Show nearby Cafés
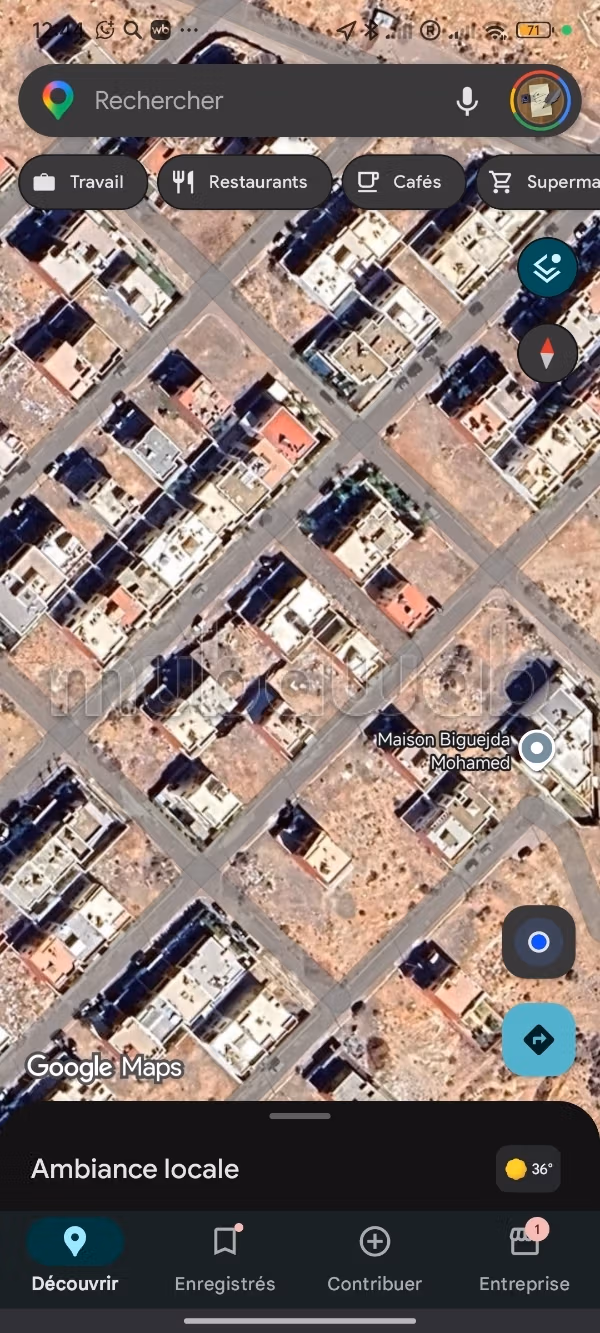600x1333 pixels. [405, 182]
